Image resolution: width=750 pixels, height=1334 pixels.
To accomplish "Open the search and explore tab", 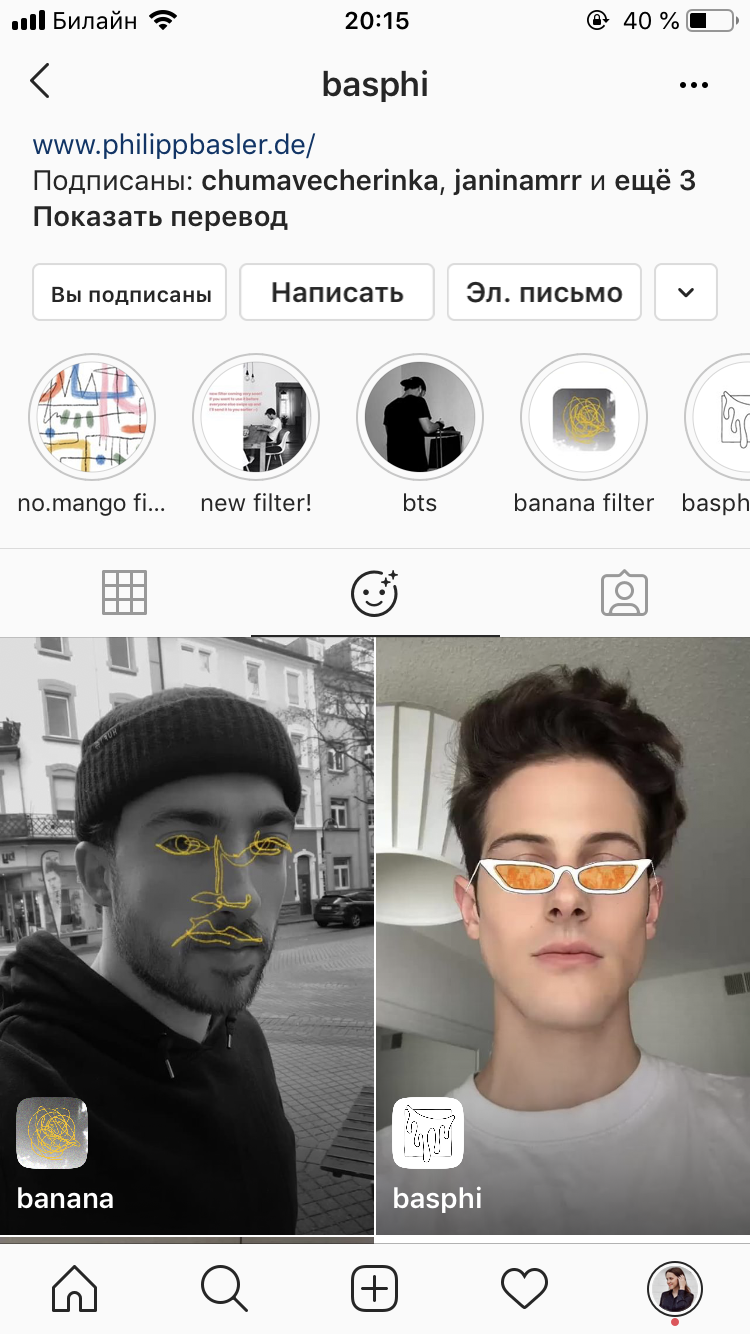I will coord(224,1288).
